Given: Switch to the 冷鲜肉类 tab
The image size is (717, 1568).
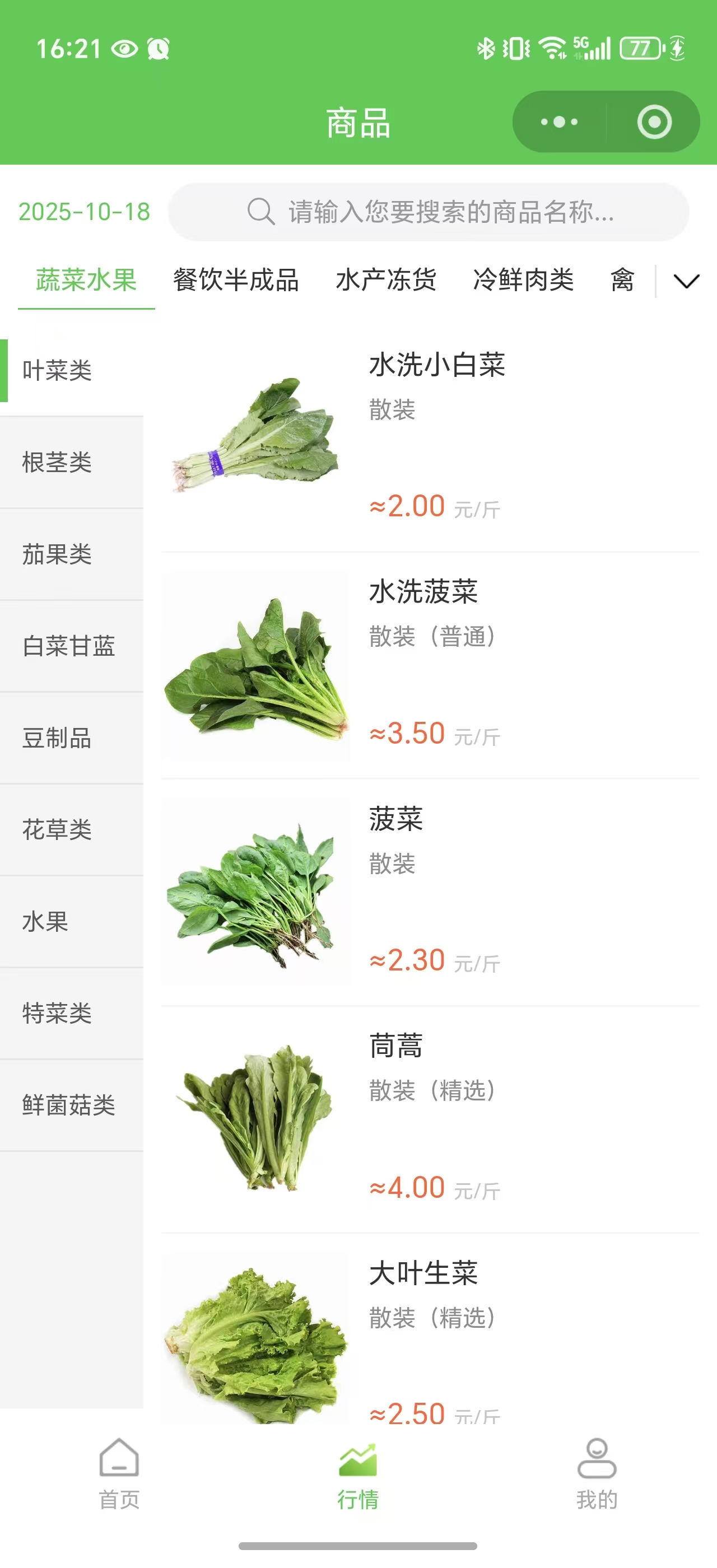Looking at the screenshot, I should pyautogui.click(x=522, y=281).
